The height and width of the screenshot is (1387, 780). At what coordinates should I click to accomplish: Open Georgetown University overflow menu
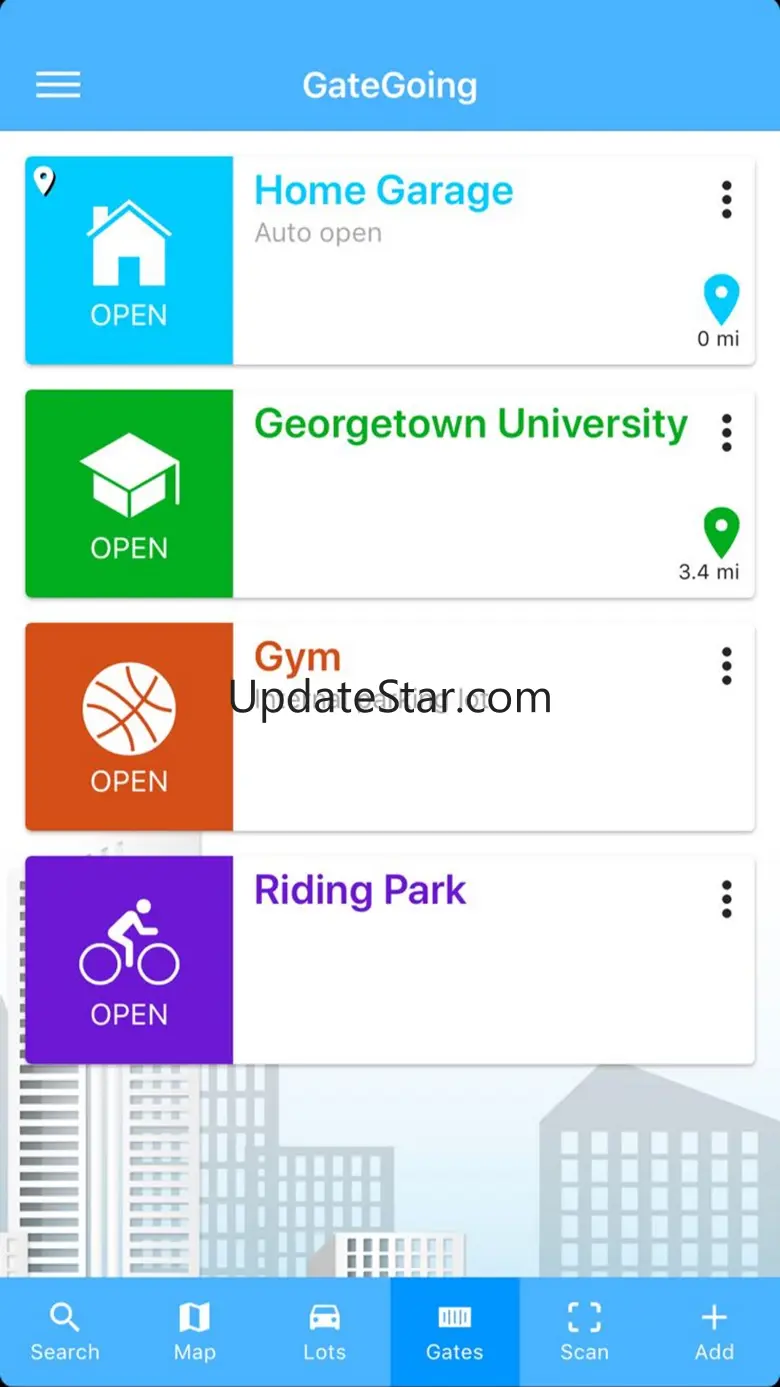(x=727, y=433)
